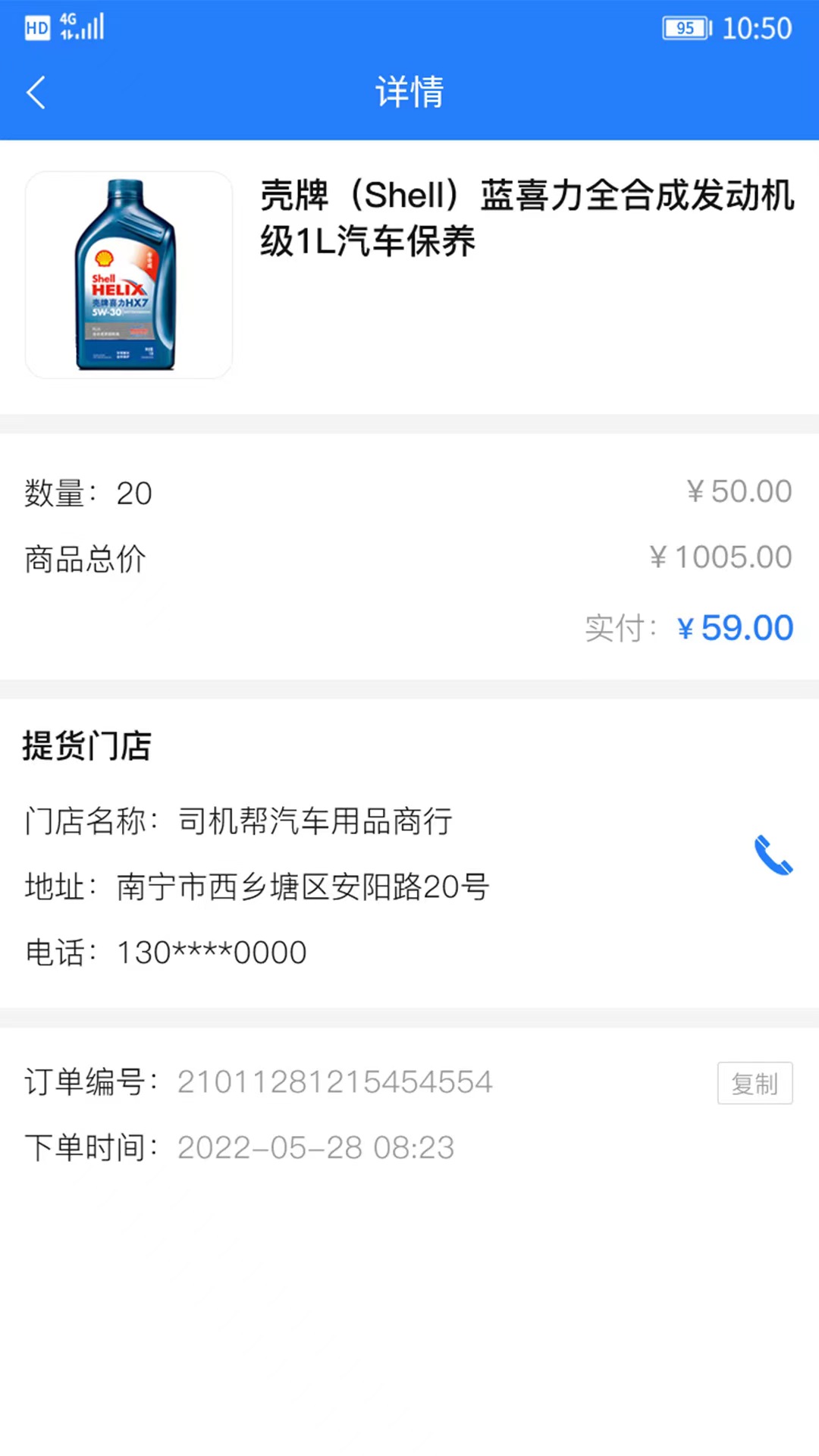Tap the HD indicator in the status bar

pos(37,28)
